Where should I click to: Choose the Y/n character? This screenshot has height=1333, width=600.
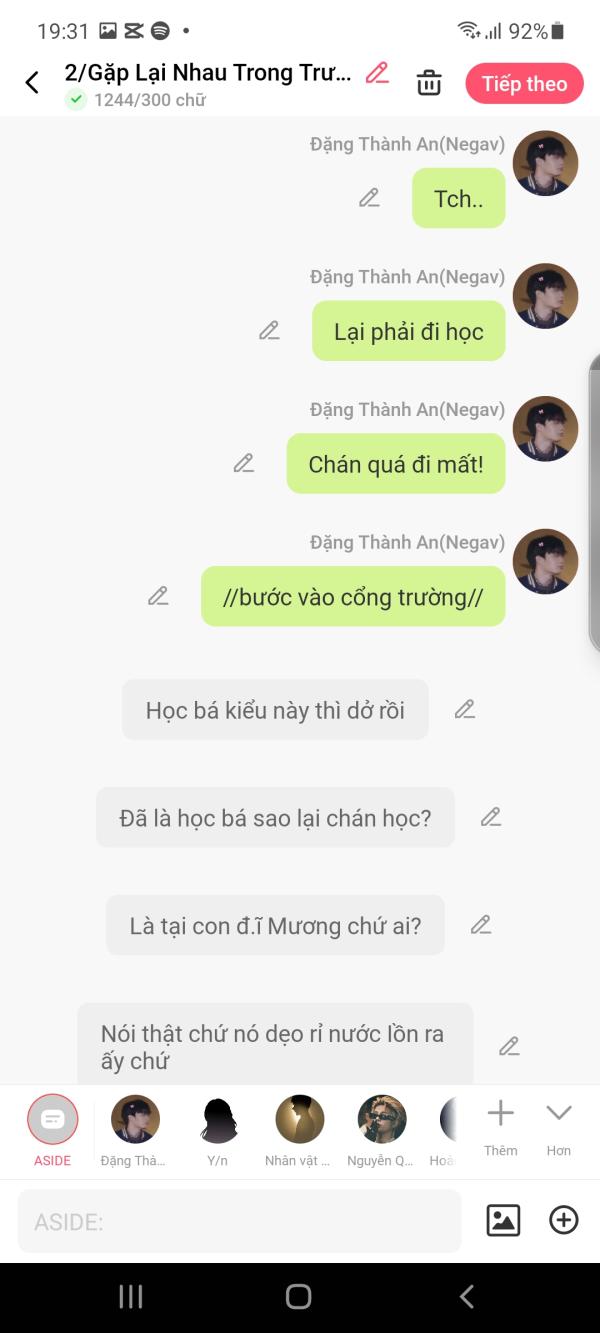click(x=218, y=1130)
